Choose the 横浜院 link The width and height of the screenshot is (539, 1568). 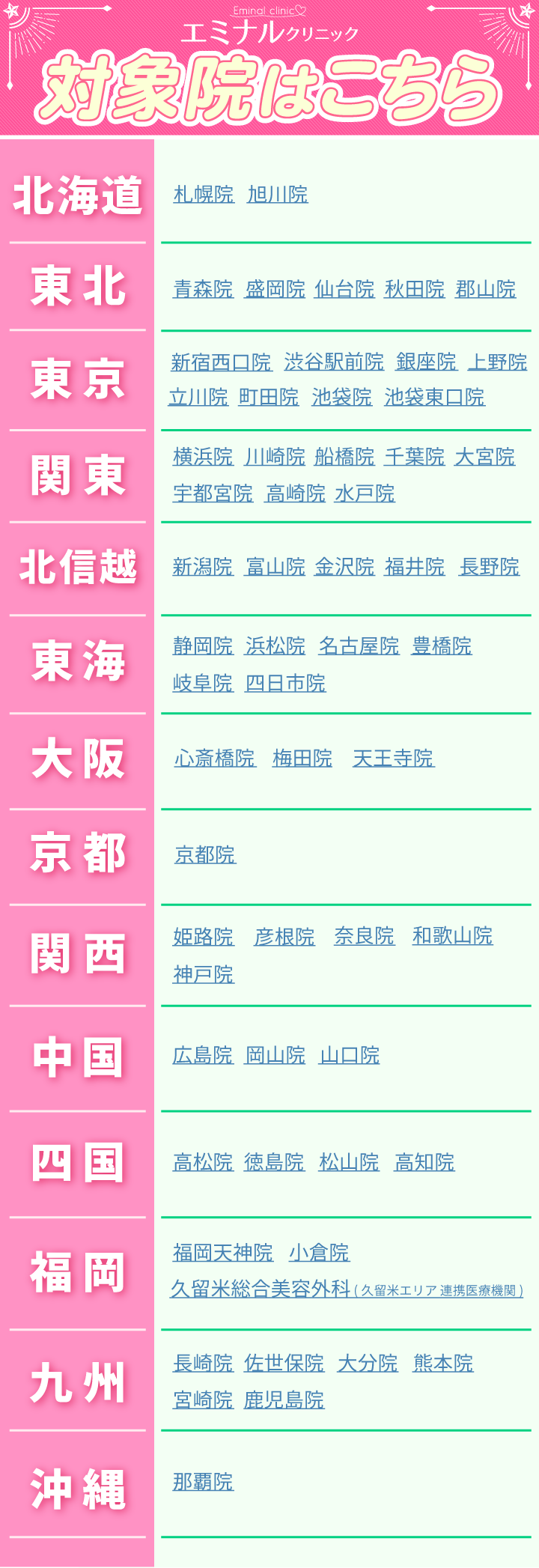tap(203, 457)
